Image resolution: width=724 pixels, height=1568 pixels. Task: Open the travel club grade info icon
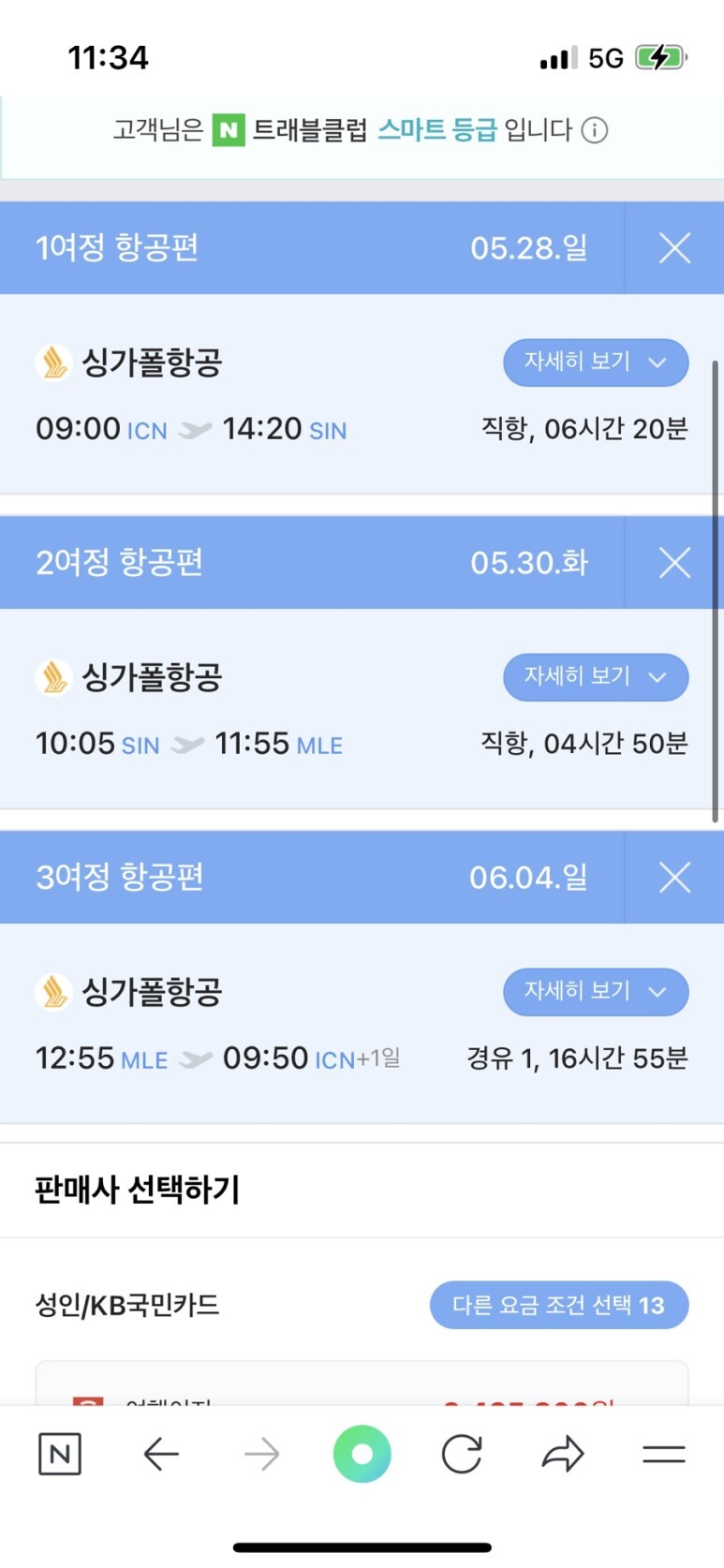pyautogui.click(x=595, y=130)
